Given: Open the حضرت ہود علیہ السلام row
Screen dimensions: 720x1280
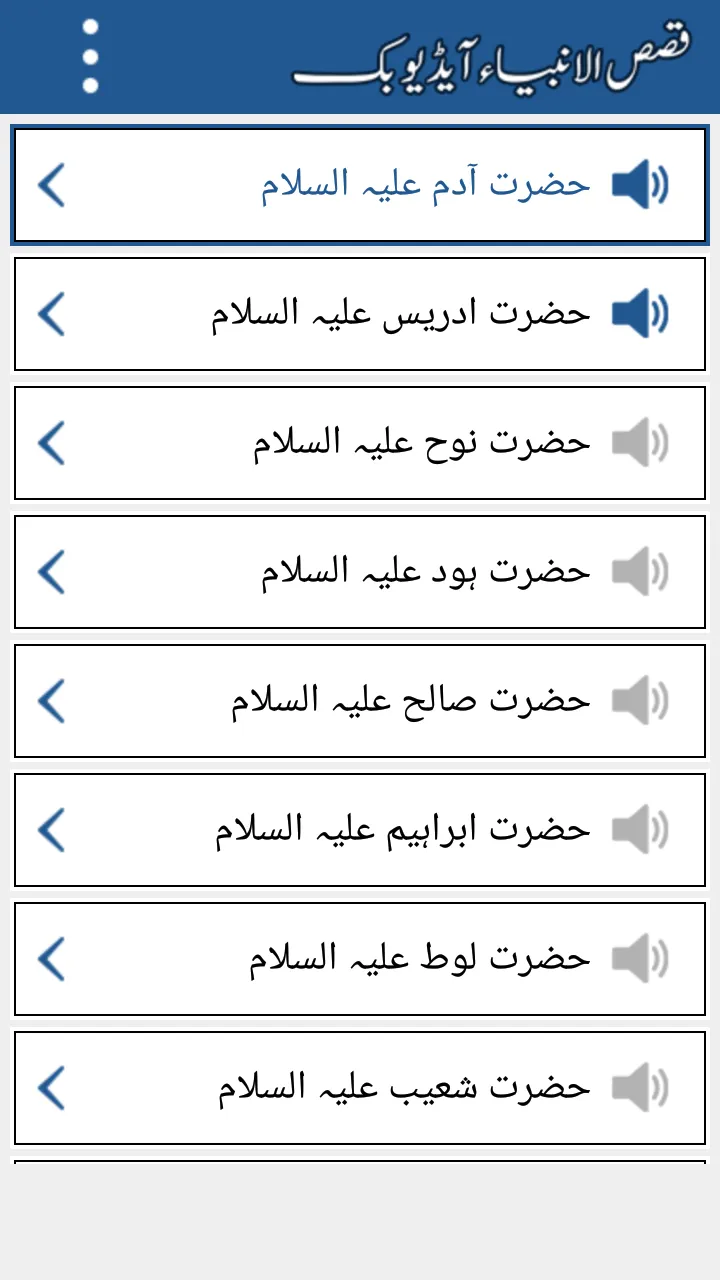Looking at the screenshot, I should click(x=360, y=572).
